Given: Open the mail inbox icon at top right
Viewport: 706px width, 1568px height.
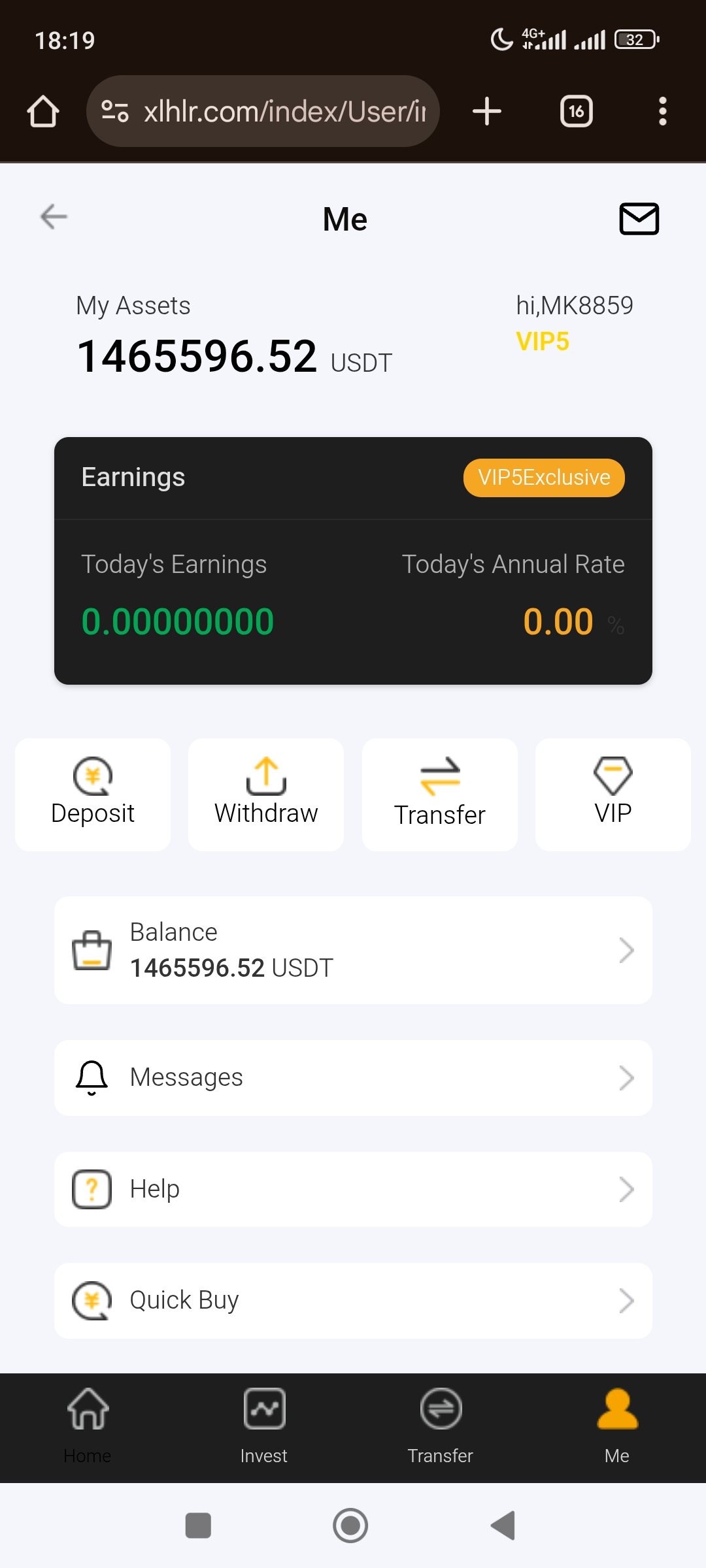Looking at the screenshot, I should pyautogui.click(x=637, y=219).
